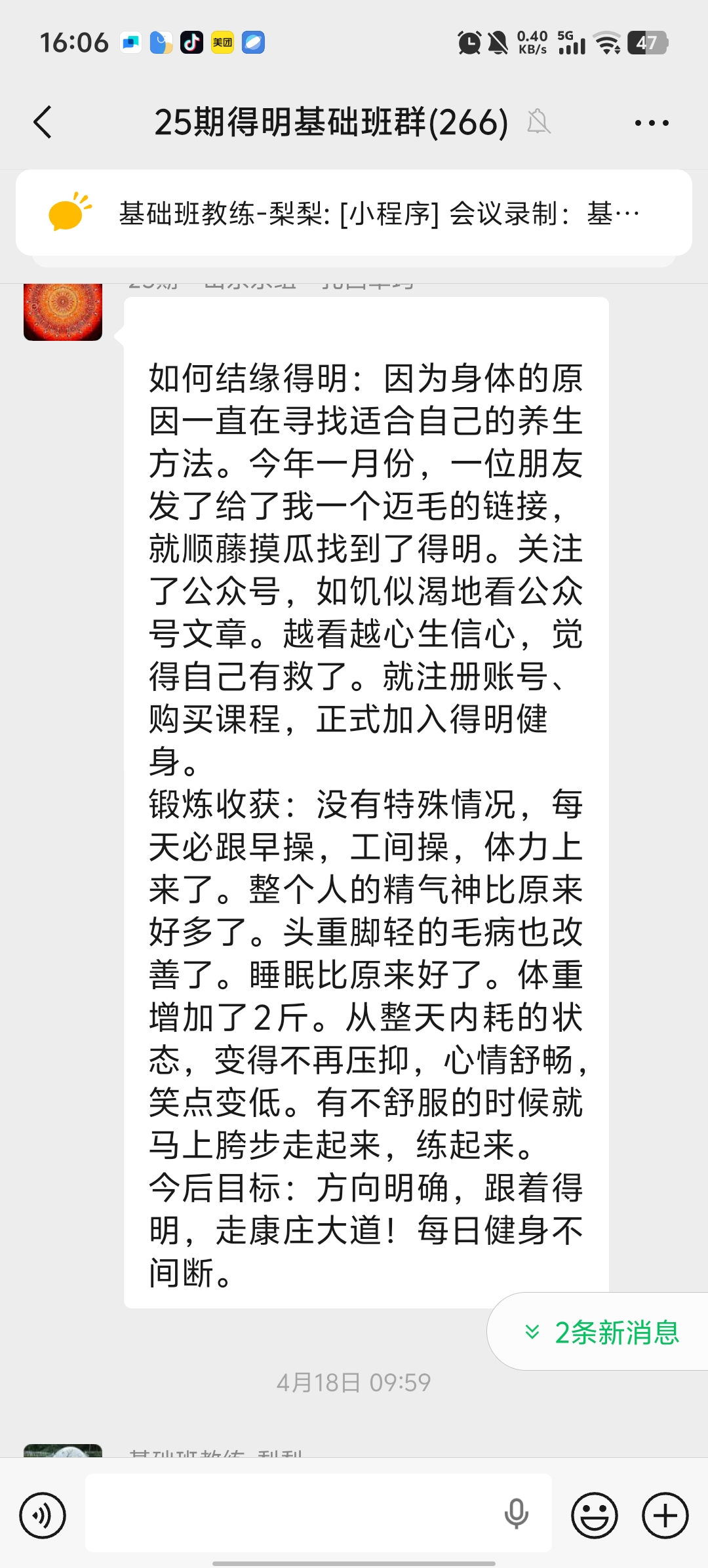Open the plus attachment menu
The width and height of the screenshot is (708, 1568).
(665, 1515)
